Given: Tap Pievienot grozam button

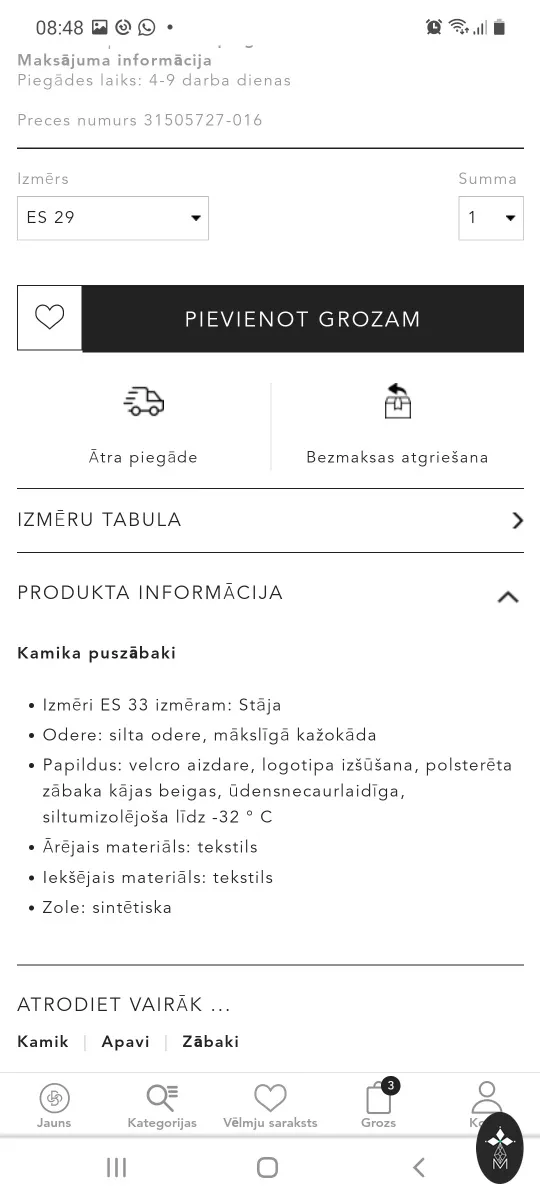Looking at the screenshot, I should click(x=303, y=319).
